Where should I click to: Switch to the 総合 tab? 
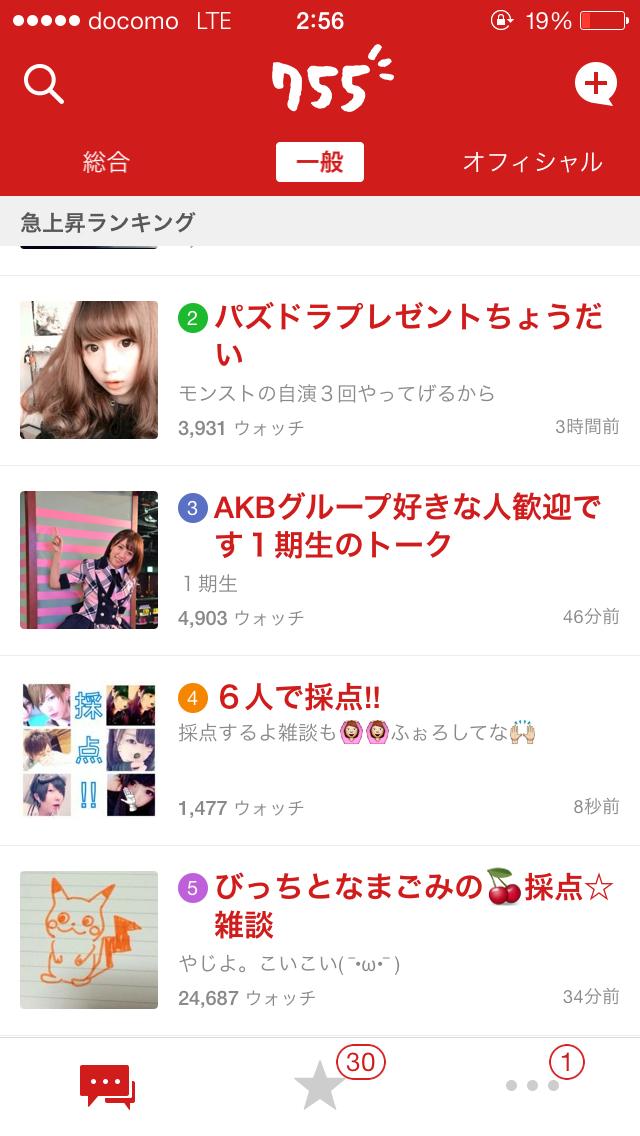[106, 162]
